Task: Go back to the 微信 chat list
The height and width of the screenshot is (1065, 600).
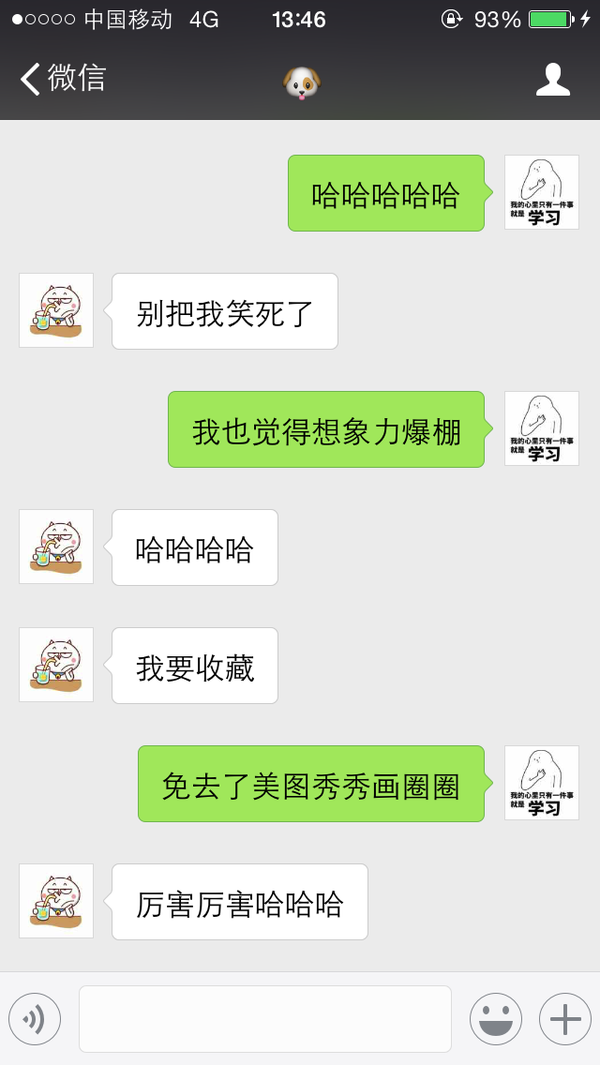Action: coord(62,79)
